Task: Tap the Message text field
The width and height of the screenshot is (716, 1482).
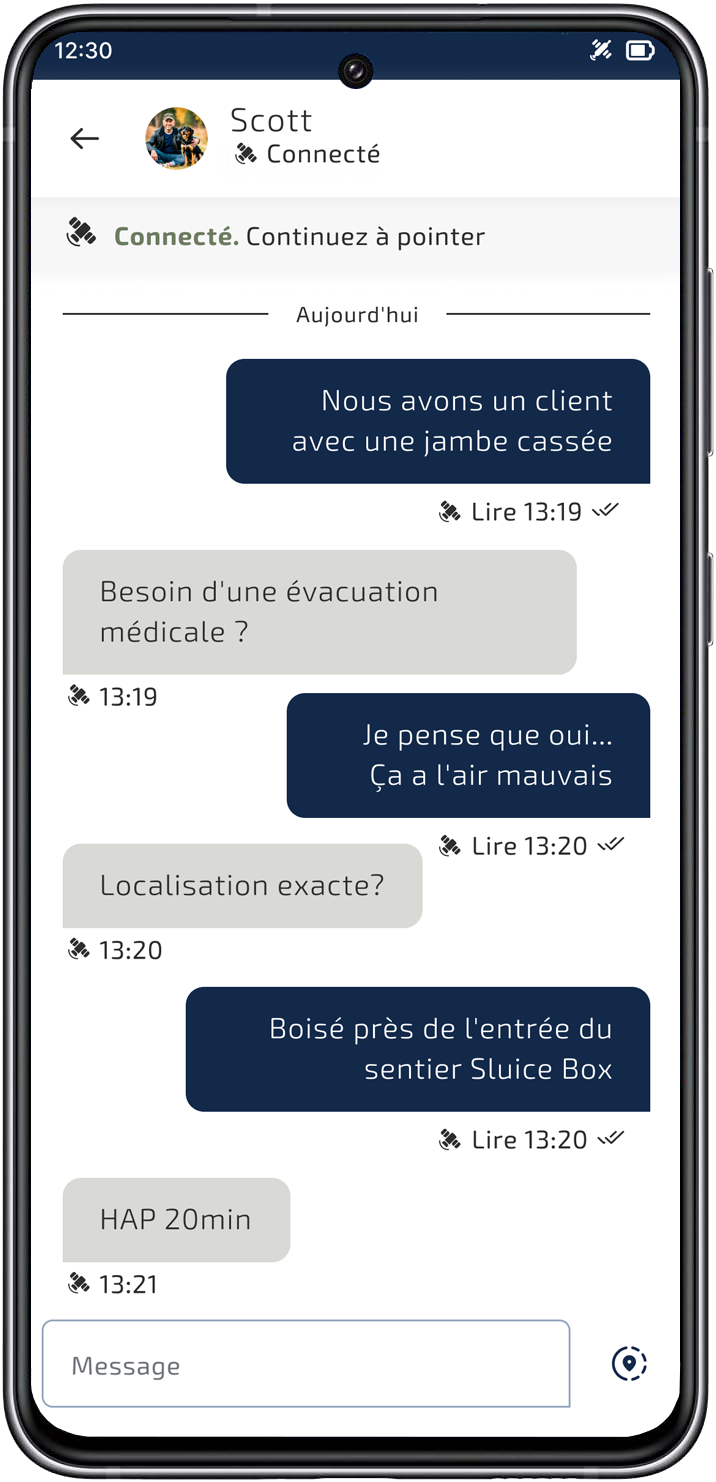Action: (306, 1364)
